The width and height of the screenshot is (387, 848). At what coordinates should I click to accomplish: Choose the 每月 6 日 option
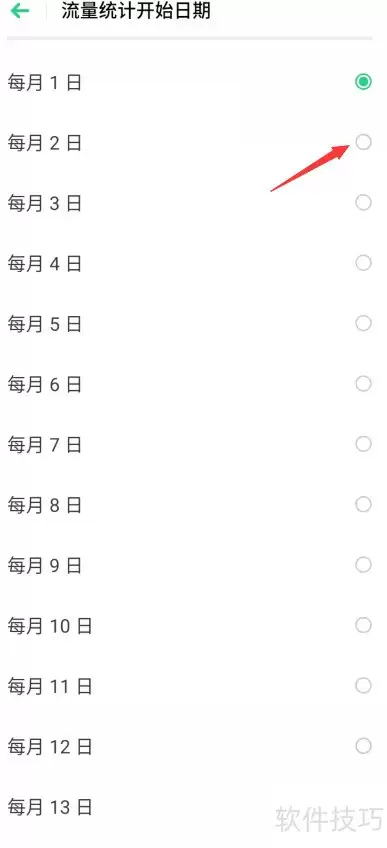pyautogui.click(x=363, y=384)
